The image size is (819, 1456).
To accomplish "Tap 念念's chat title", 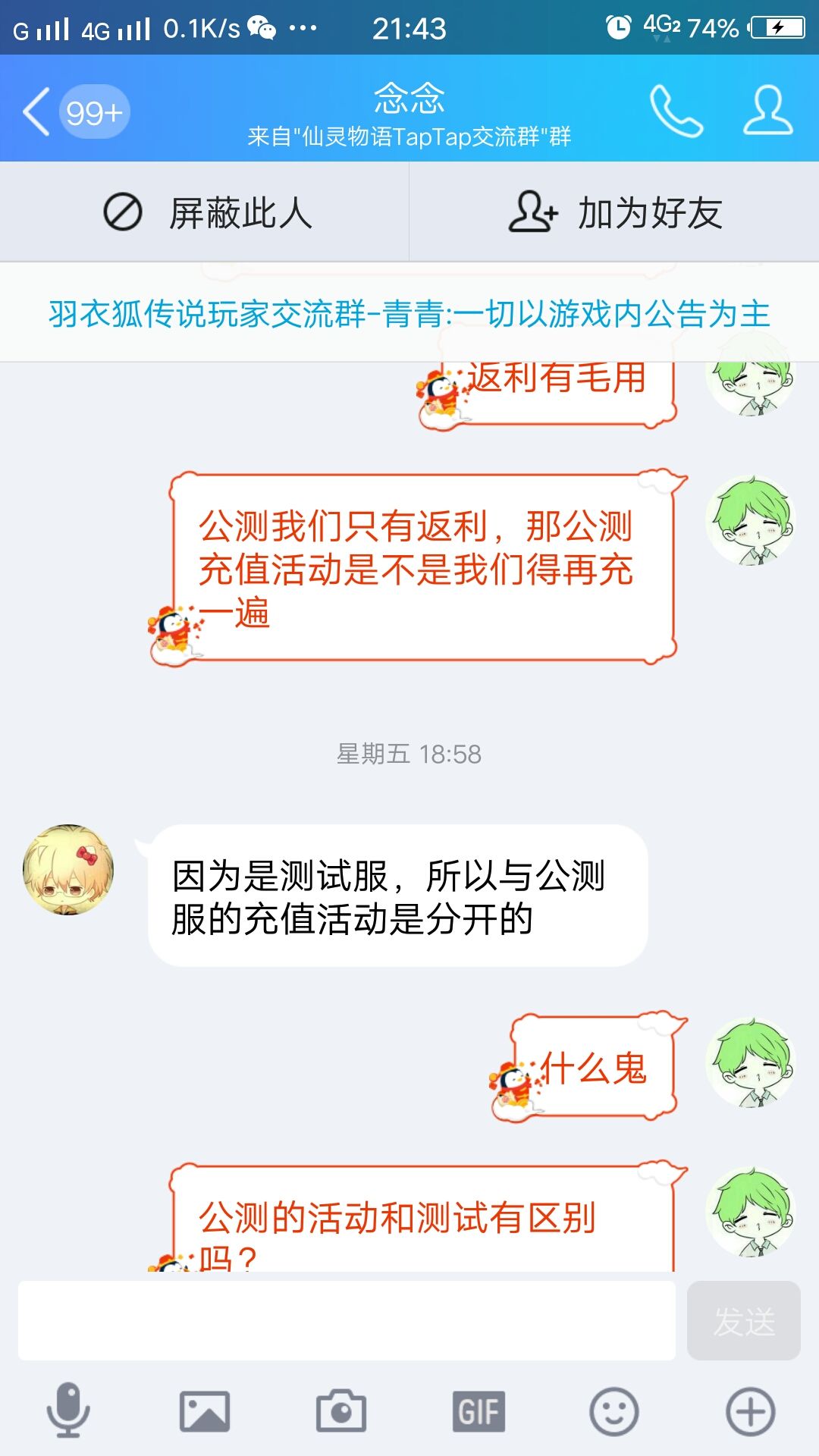I will (x=409, y=97).
